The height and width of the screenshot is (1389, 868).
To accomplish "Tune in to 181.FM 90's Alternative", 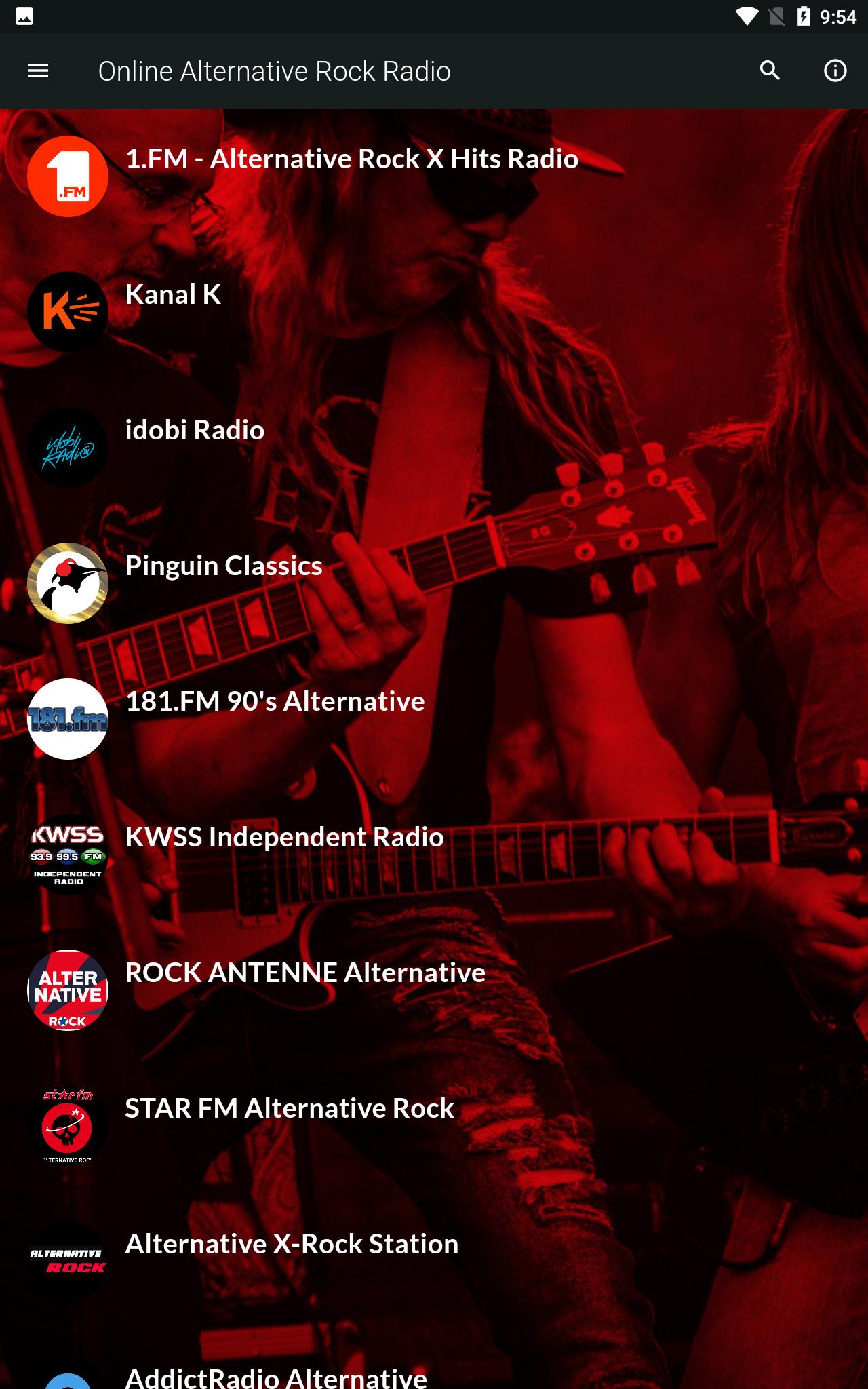I will tap(434, 719).
